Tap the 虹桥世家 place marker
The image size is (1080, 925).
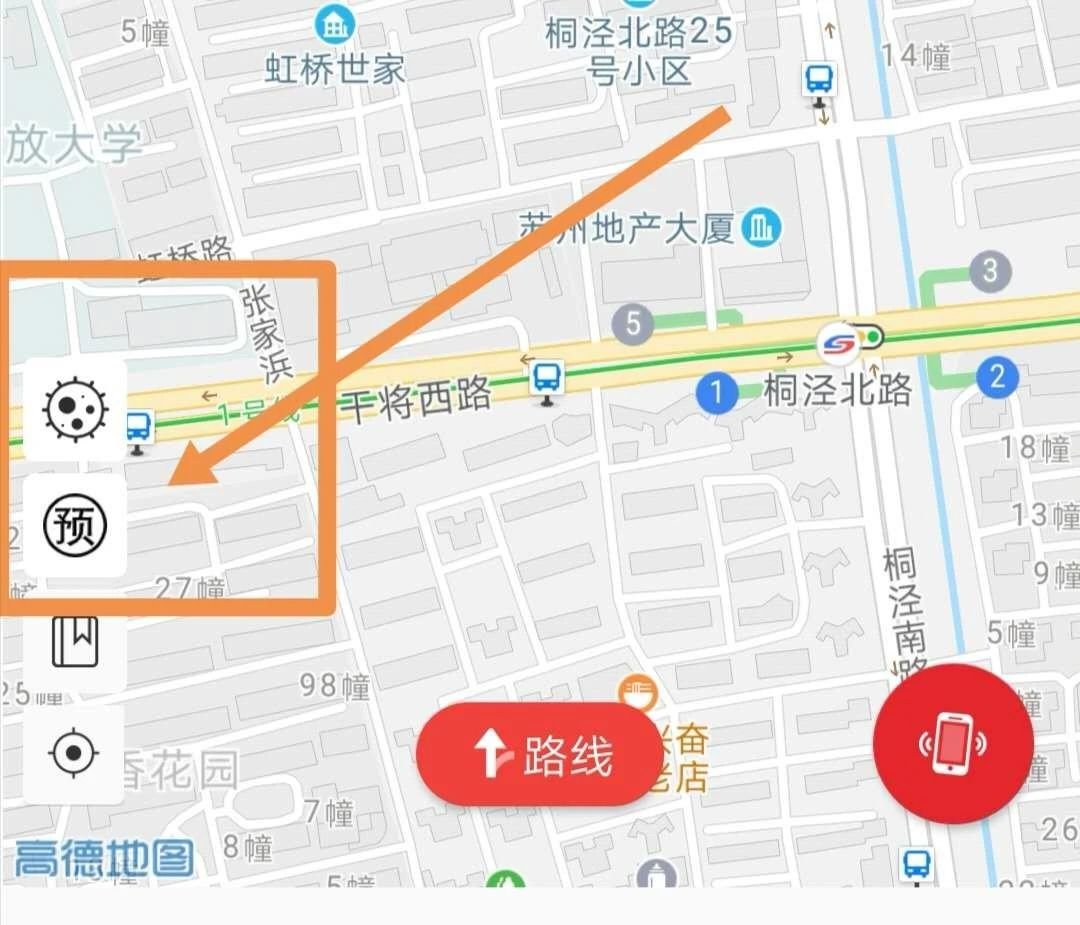click(333, 25)
